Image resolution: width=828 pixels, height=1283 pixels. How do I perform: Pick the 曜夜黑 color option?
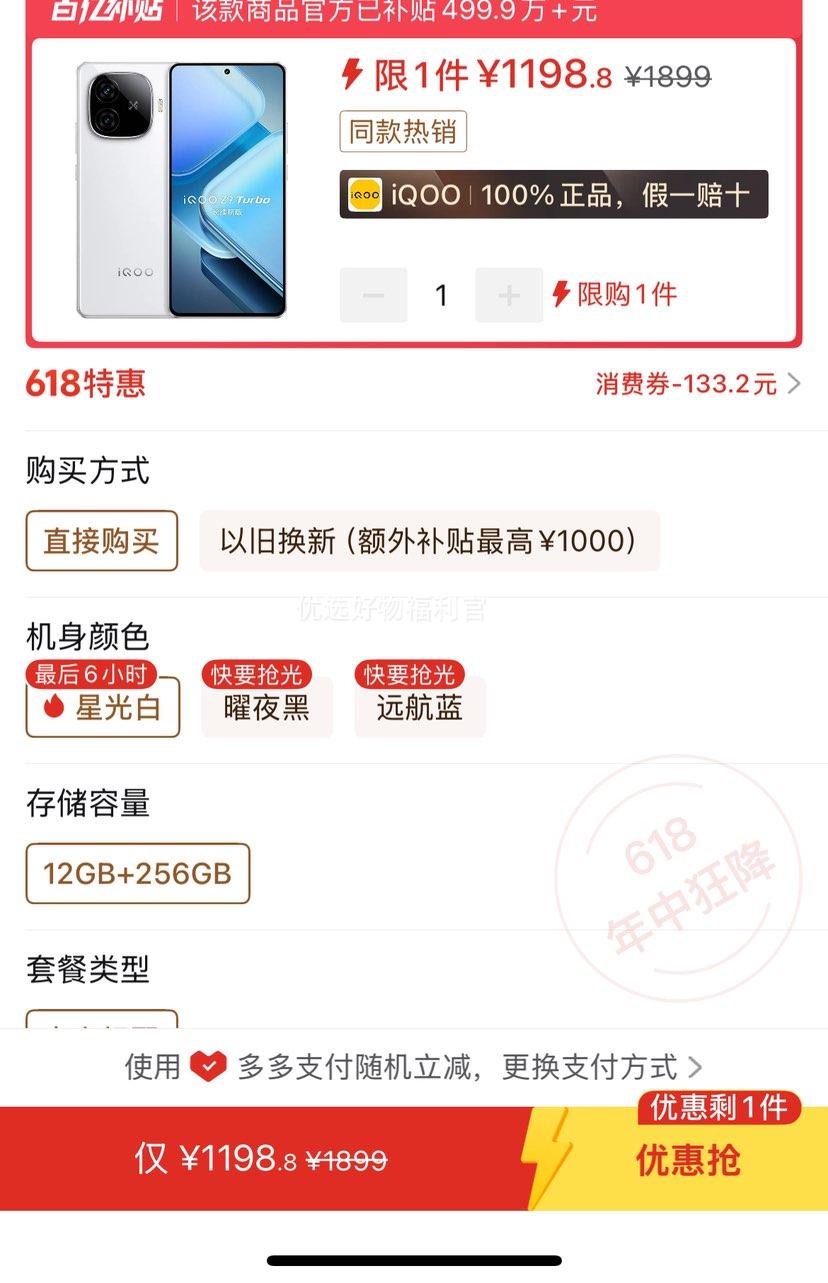pos(266,707)
